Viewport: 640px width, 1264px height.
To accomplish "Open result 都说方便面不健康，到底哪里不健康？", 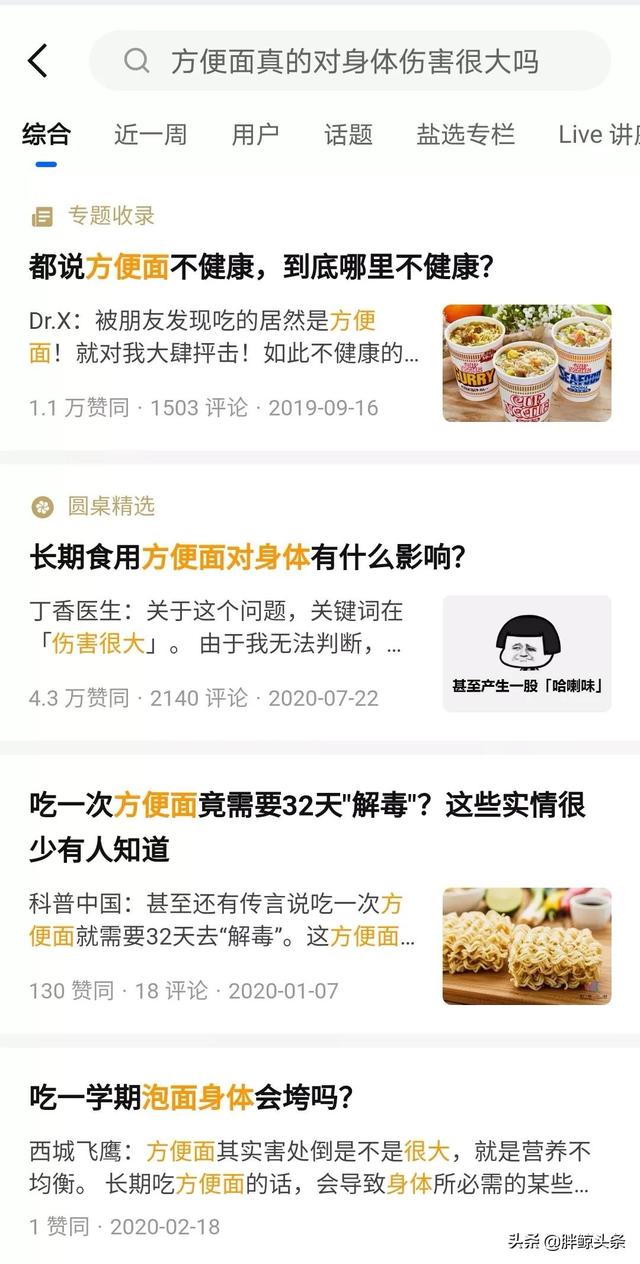I will coord(262,268).
